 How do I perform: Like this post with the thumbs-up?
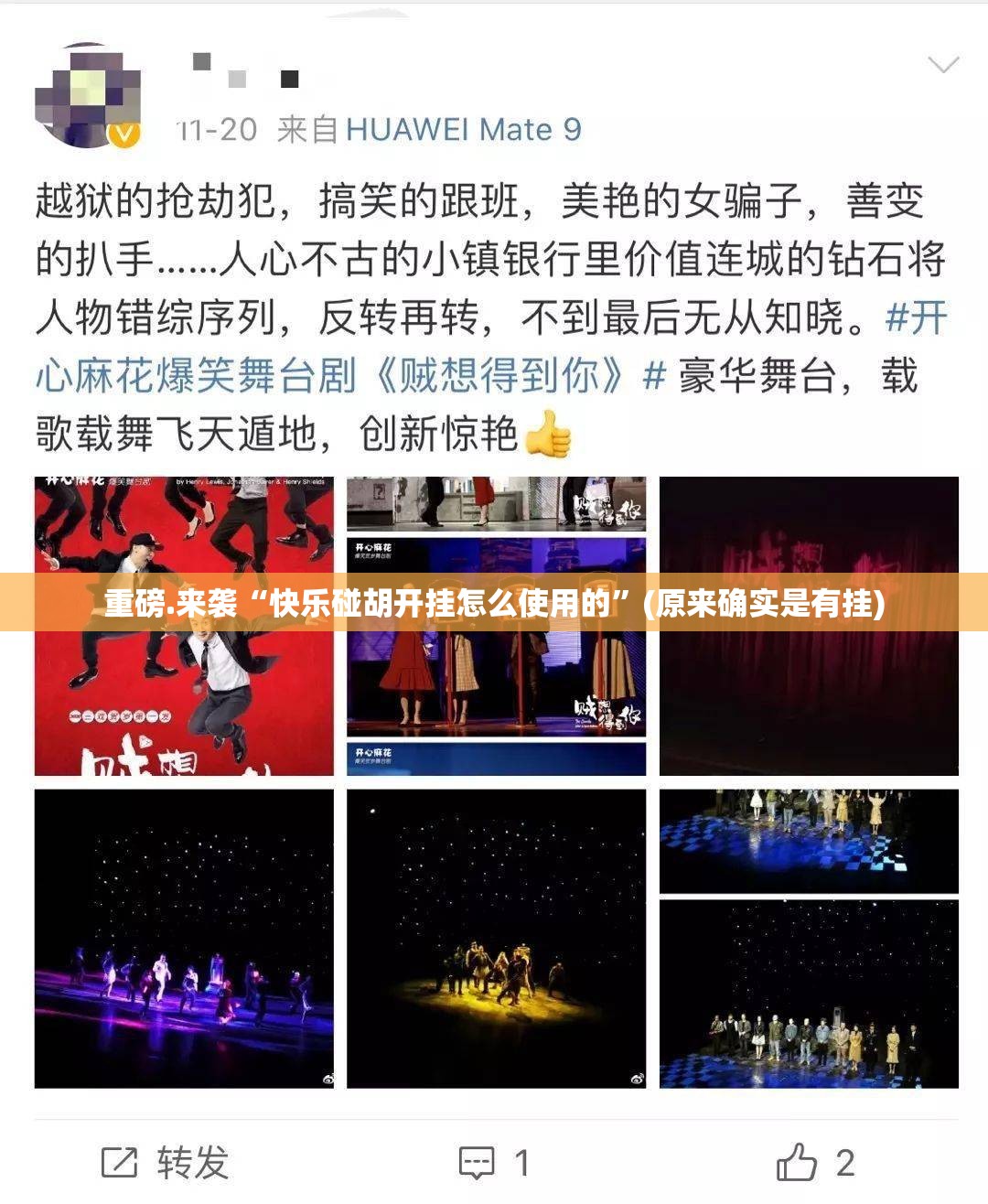point(815,1163)
